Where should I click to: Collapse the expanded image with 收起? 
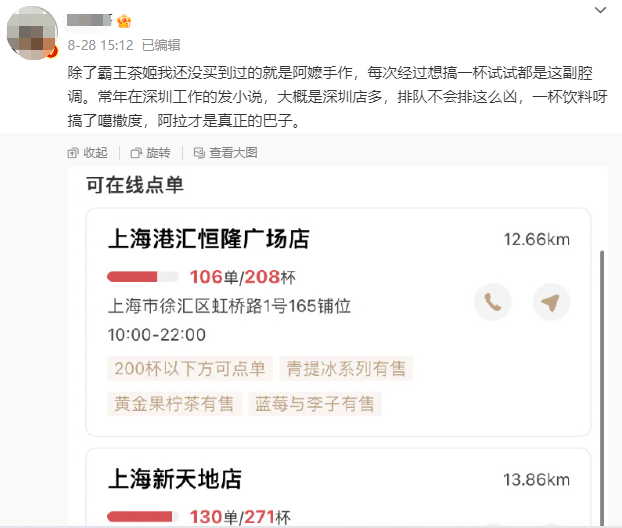point(87,153)
